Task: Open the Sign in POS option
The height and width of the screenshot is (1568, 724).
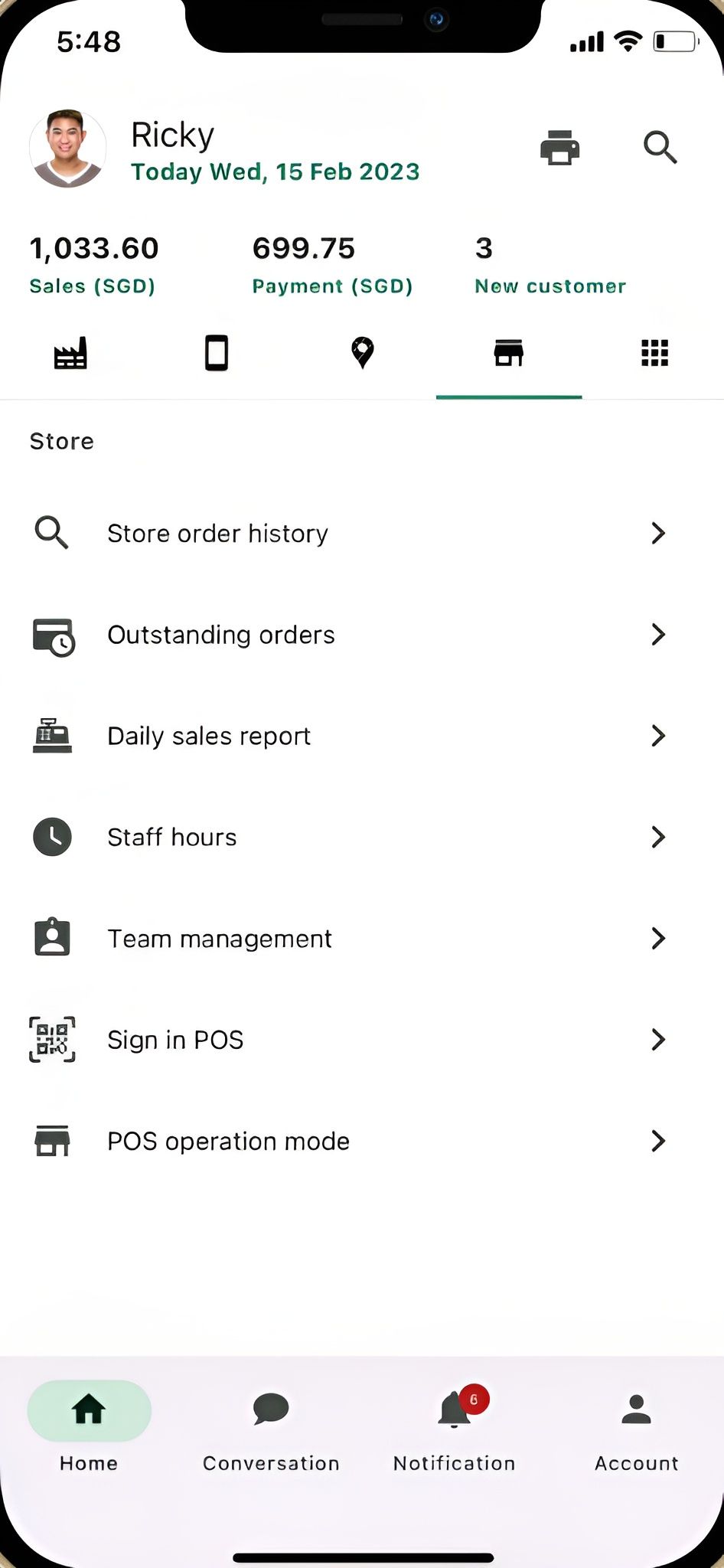Action: (175, 1039)
